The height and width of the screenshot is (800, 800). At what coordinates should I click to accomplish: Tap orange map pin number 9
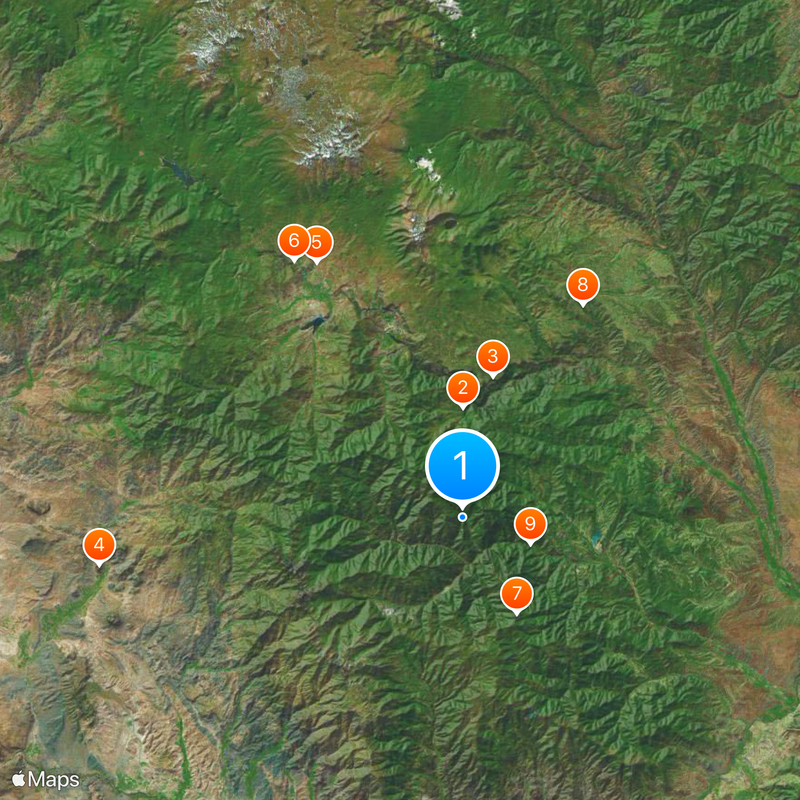tap(530, 523)
